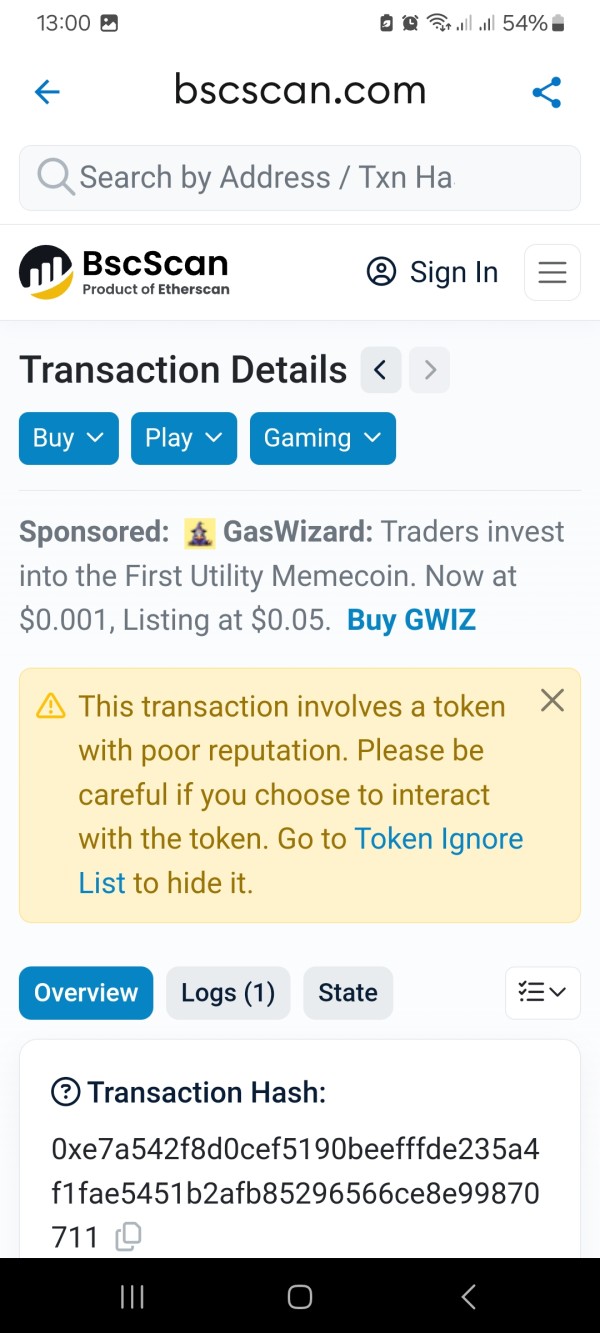Open Sign In

pos(432,272)
